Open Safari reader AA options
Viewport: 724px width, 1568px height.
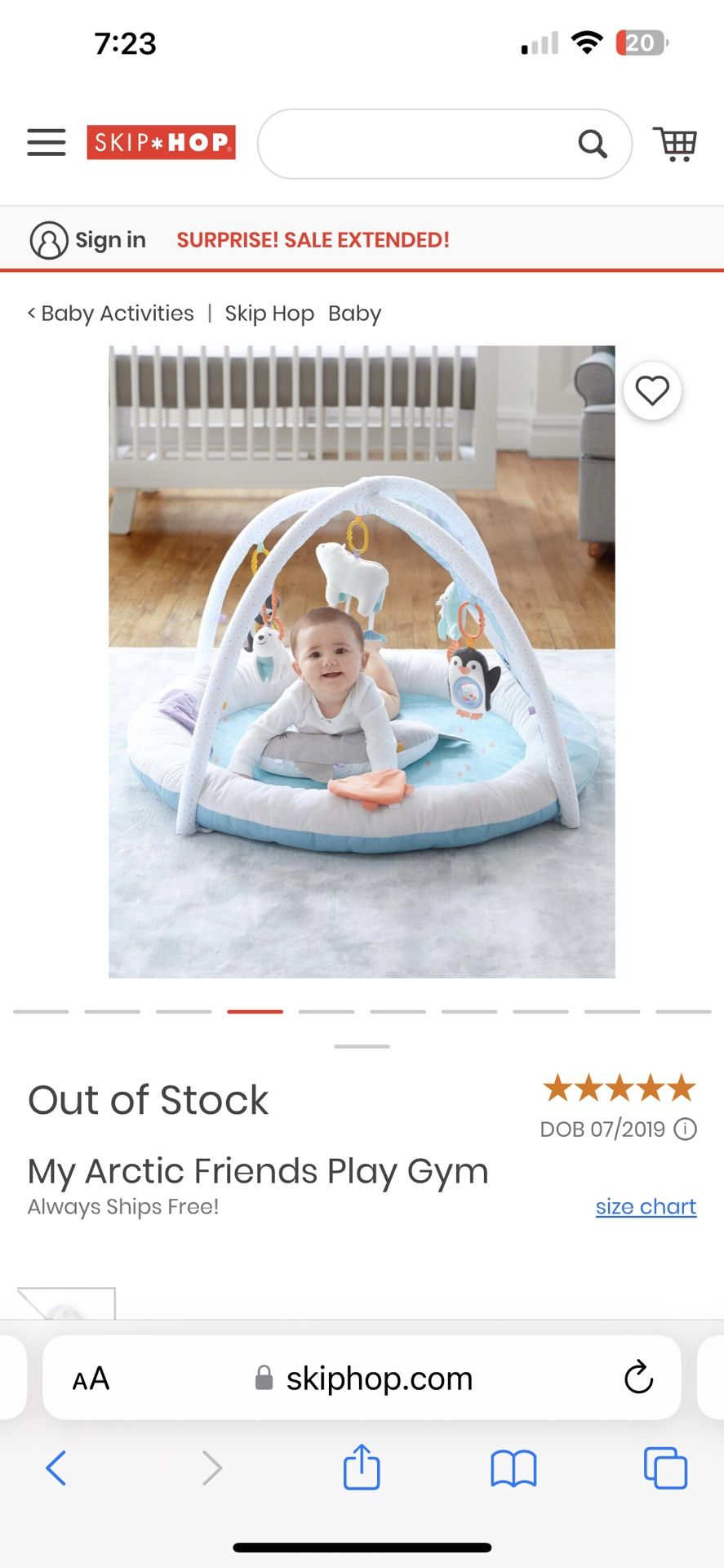(x=91, y=1379)
